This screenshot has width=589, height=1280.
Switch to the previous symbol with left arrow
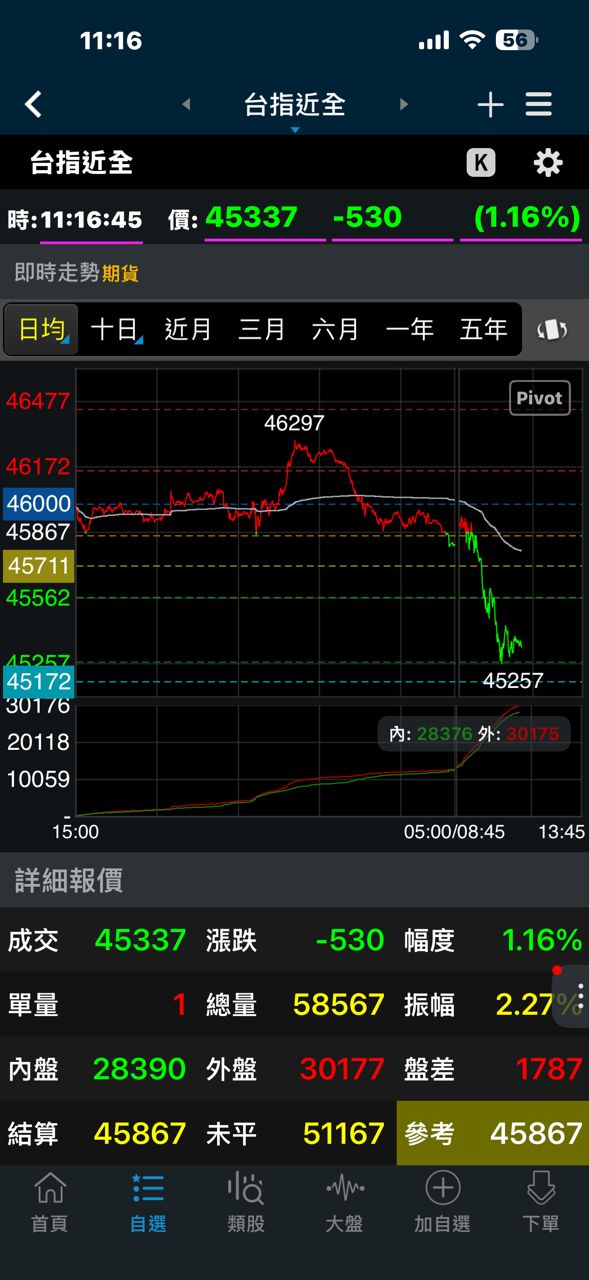pos(186,104)
